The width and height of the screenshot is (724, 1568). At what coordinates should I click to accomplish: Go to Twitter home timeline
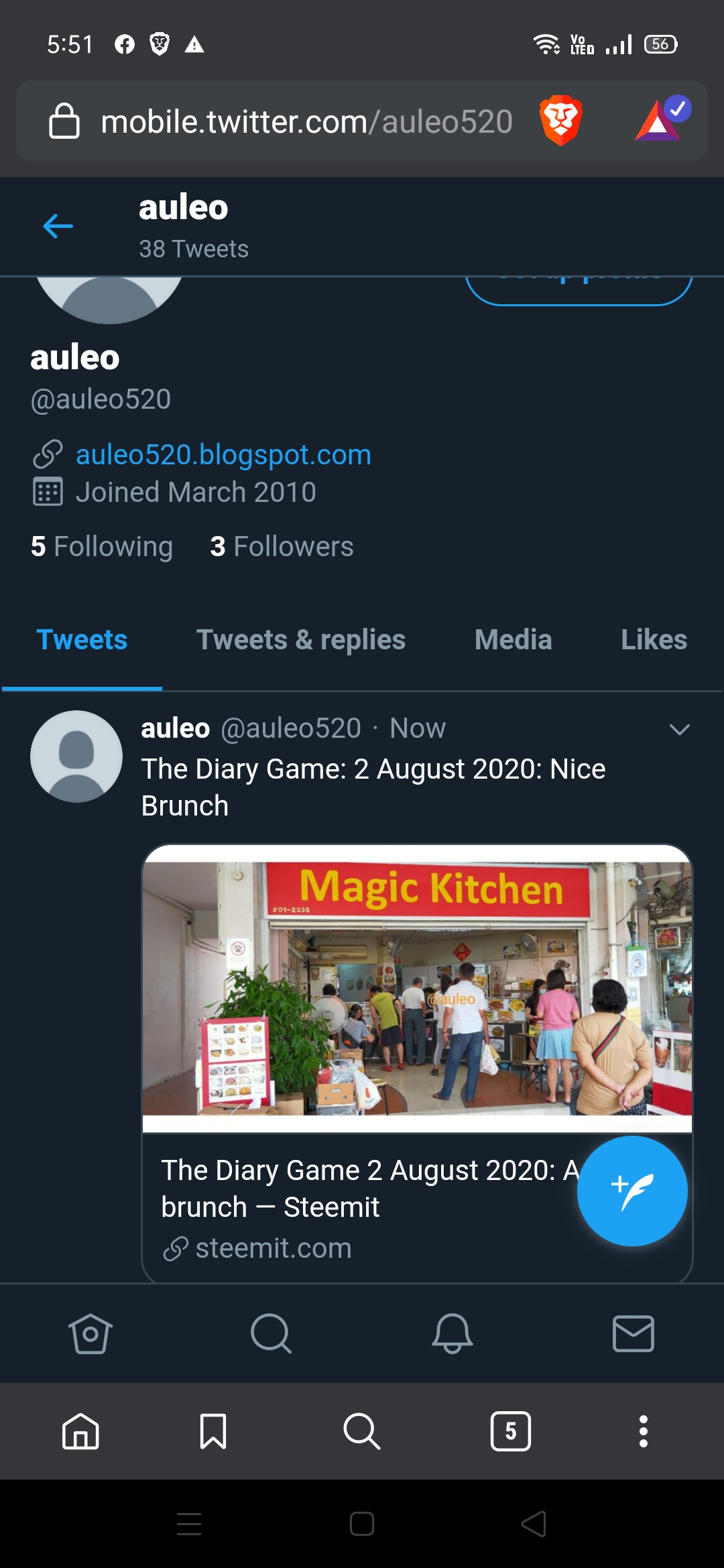[90, 1333]
